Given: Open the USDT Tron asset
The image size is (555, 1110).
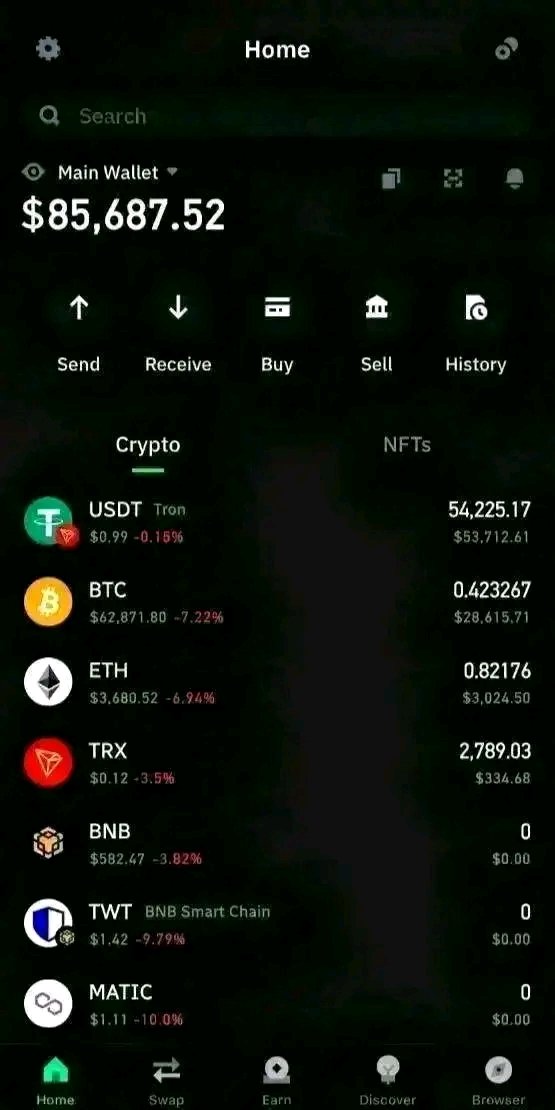Looking at the screenshot, I should point(278,522).
